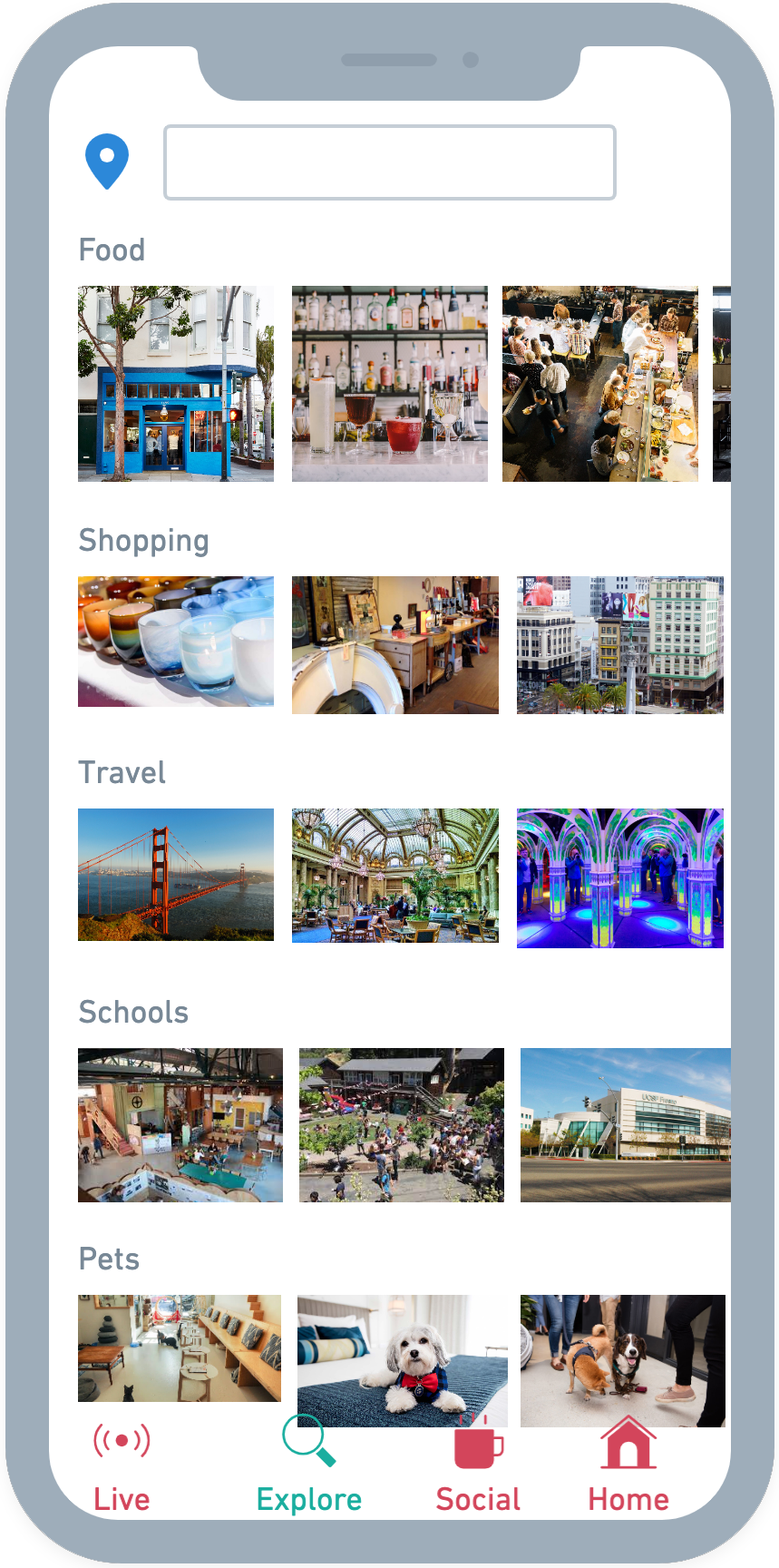Open the blue storefront restaurant photo
Screen dimensions: 779x1568
coord(176,384)
